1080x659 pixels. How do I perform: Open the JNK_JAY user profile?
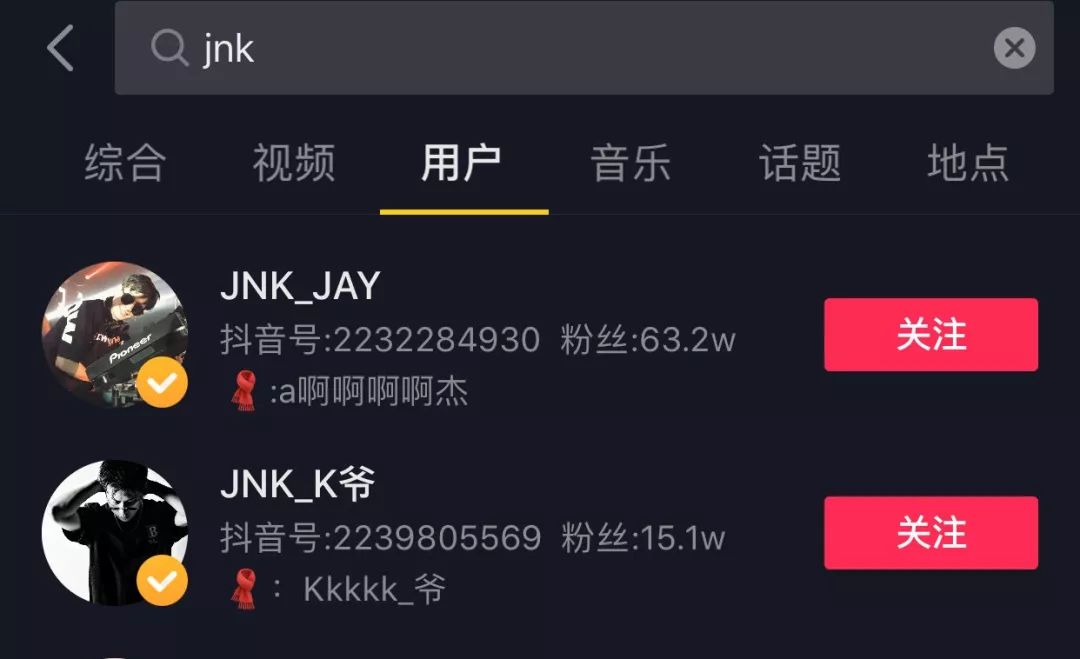point(300,287)
